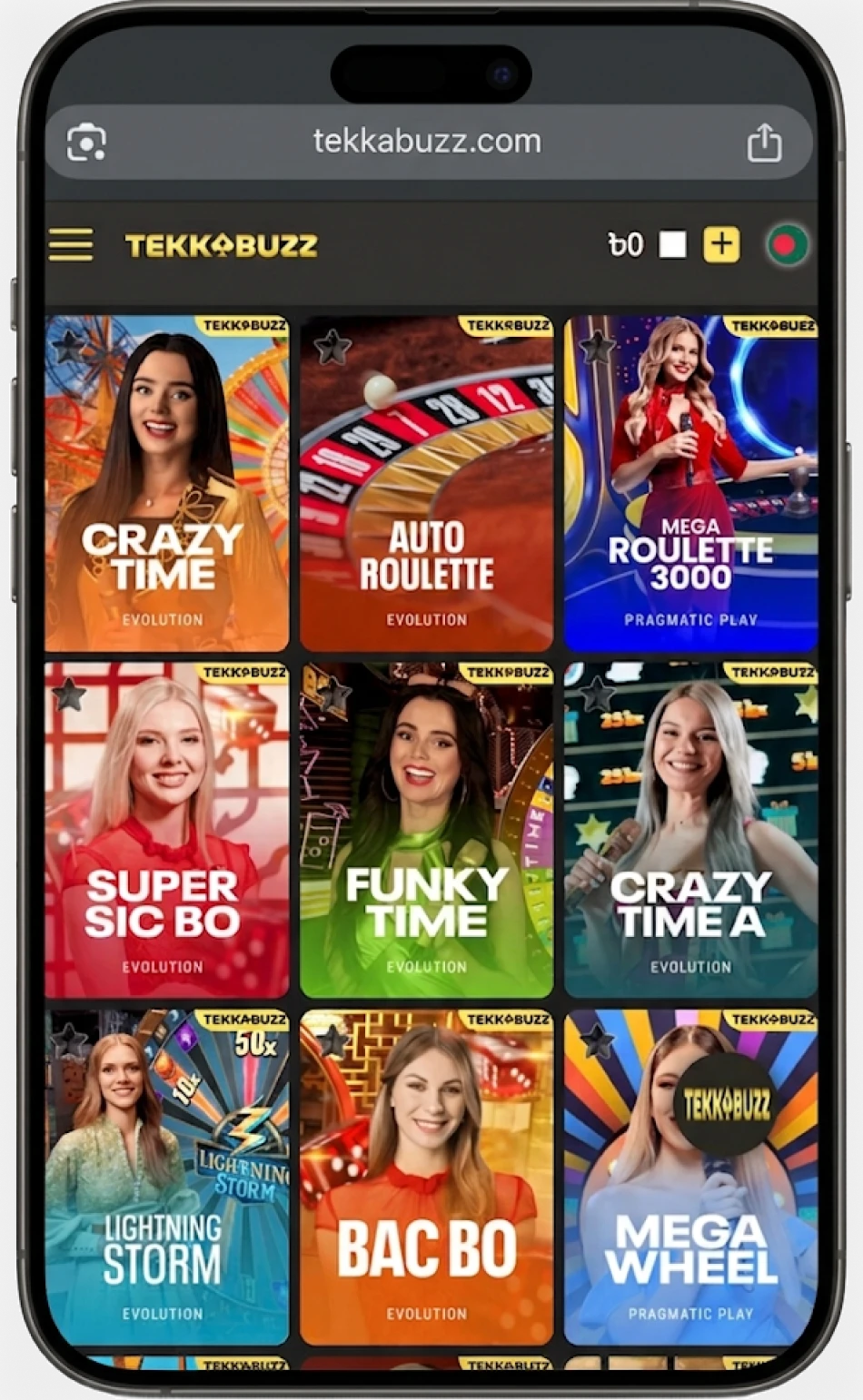The height and width of the screenshot is (1400, 863).
Task: Mark Super Sic Bo as favorite
Action: click(69, 695)
